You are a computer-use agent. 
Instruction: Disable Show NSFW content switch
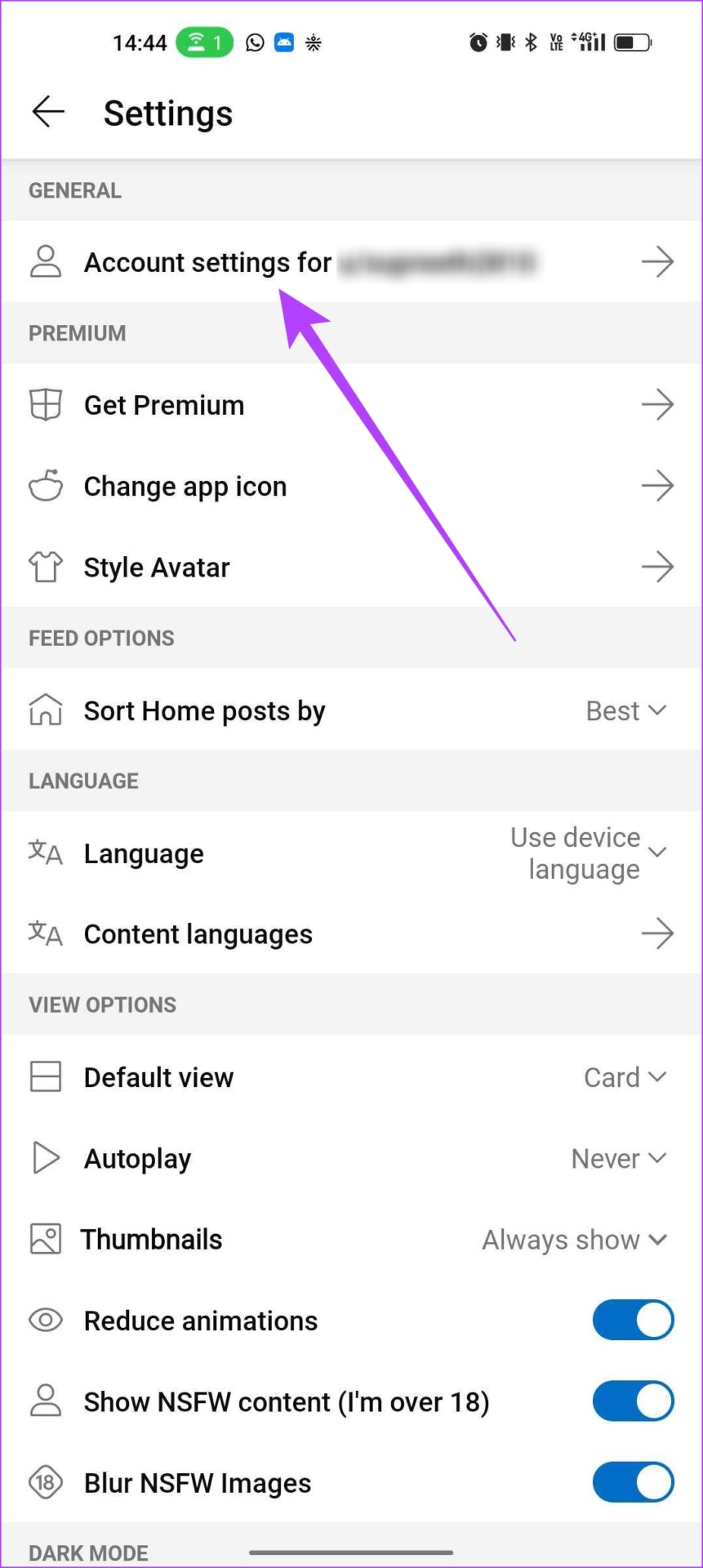pyautogui.click(x=633, y=1401)
